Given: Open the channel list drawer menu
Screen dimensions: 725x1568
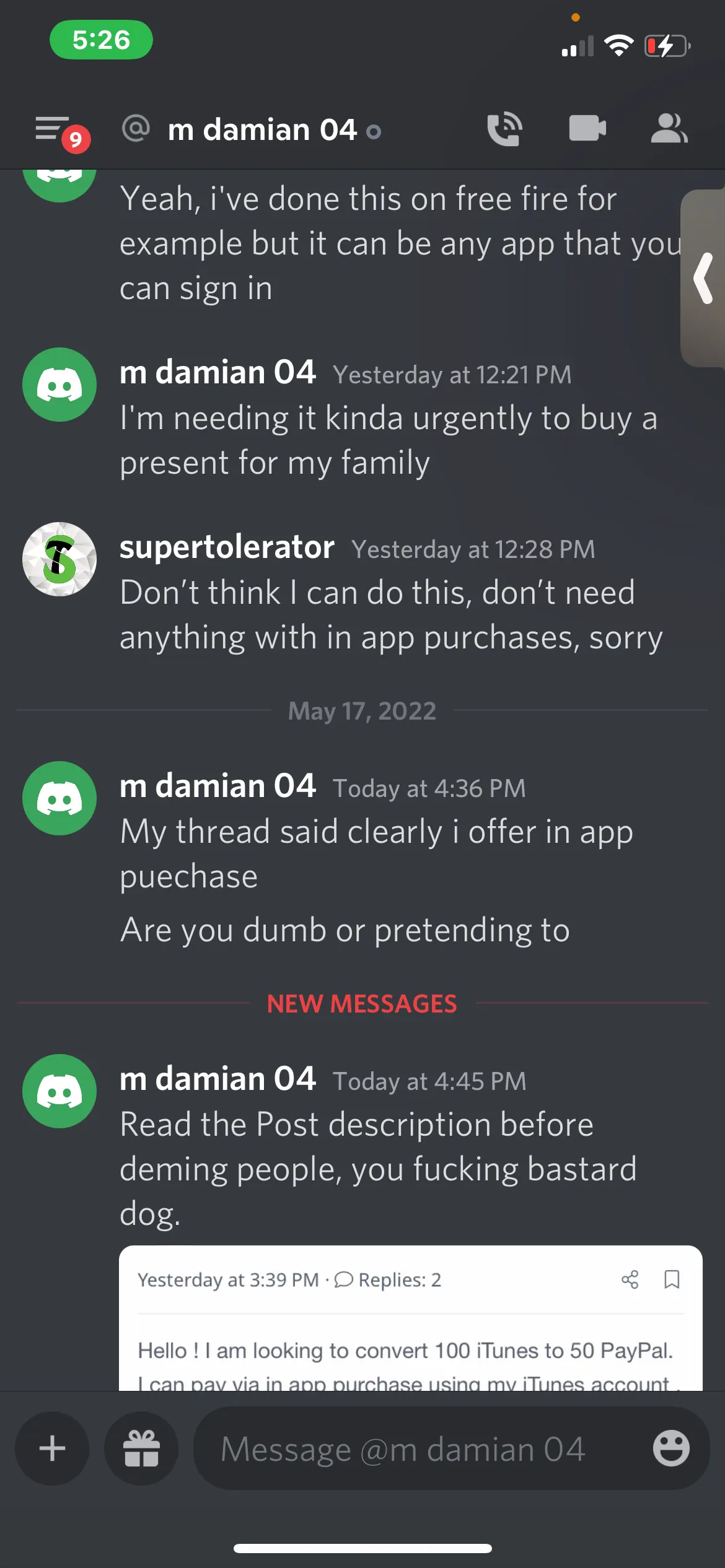Looking at the screenshot, I should (53, 129).
